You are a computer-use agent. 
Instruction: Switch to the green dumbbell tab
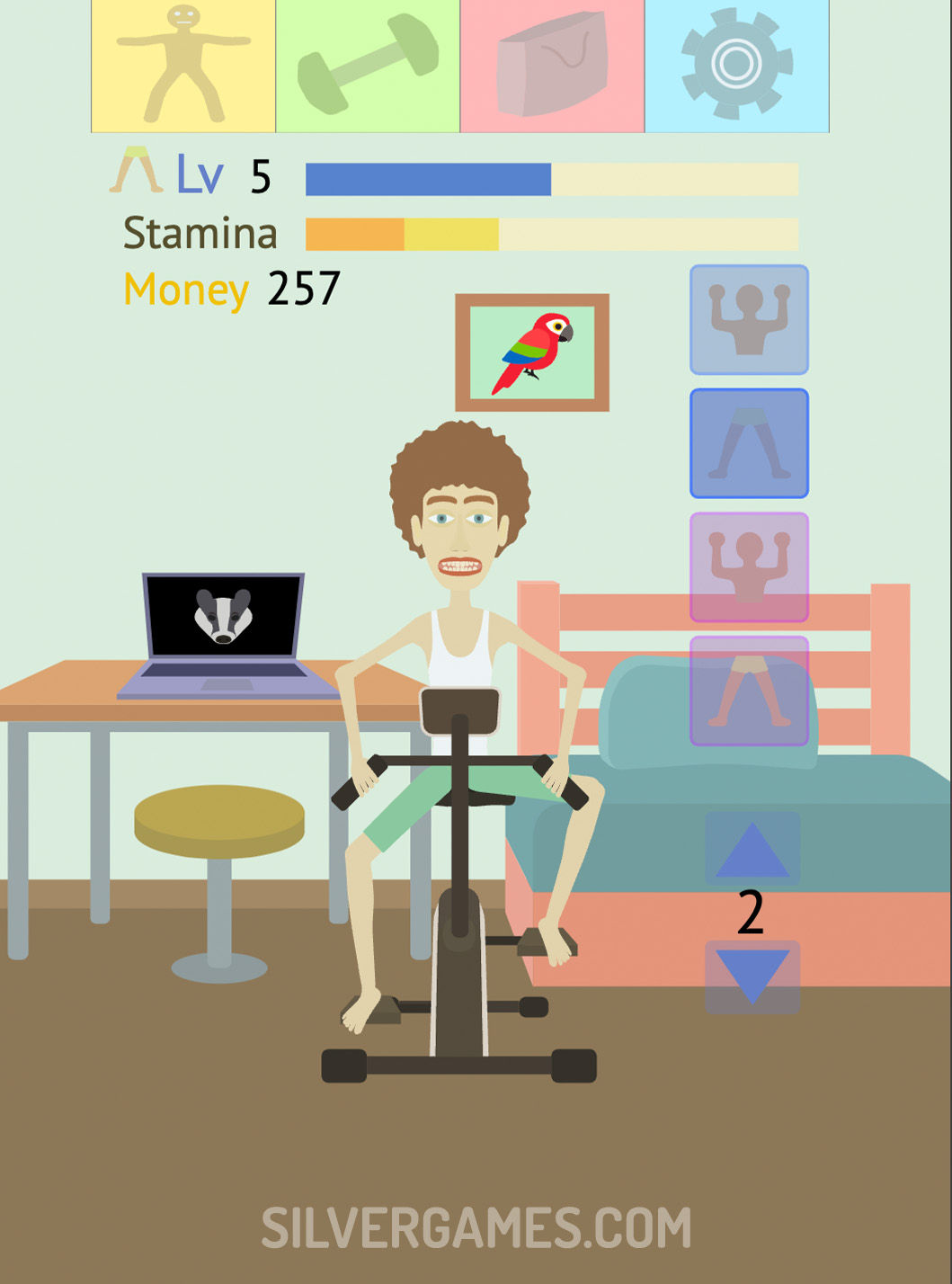[368, 67]
